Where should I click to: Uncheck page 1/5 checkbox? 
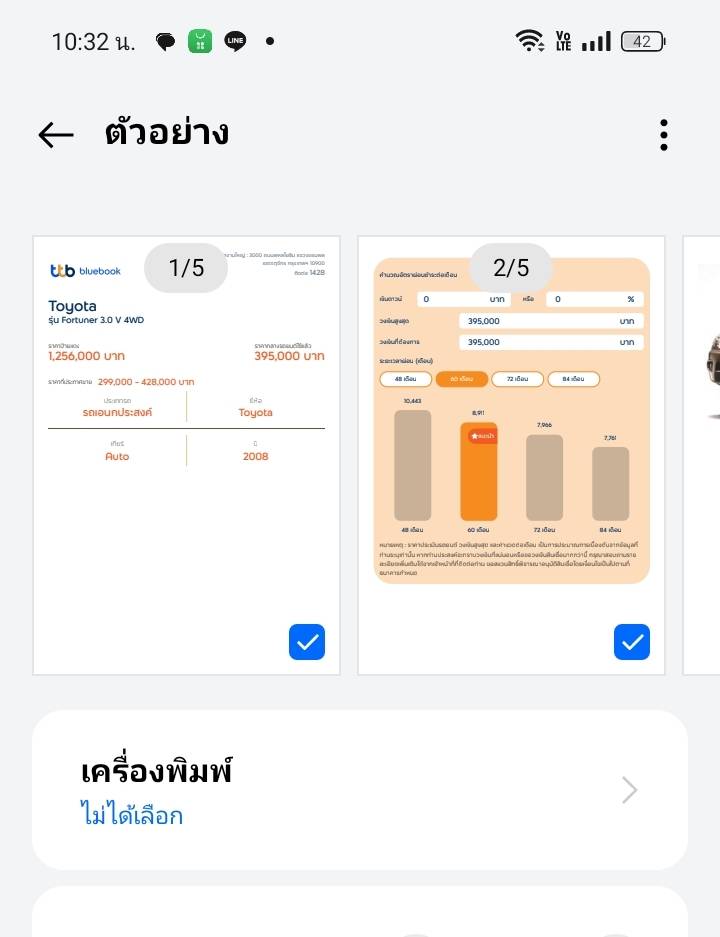(307, 642)
